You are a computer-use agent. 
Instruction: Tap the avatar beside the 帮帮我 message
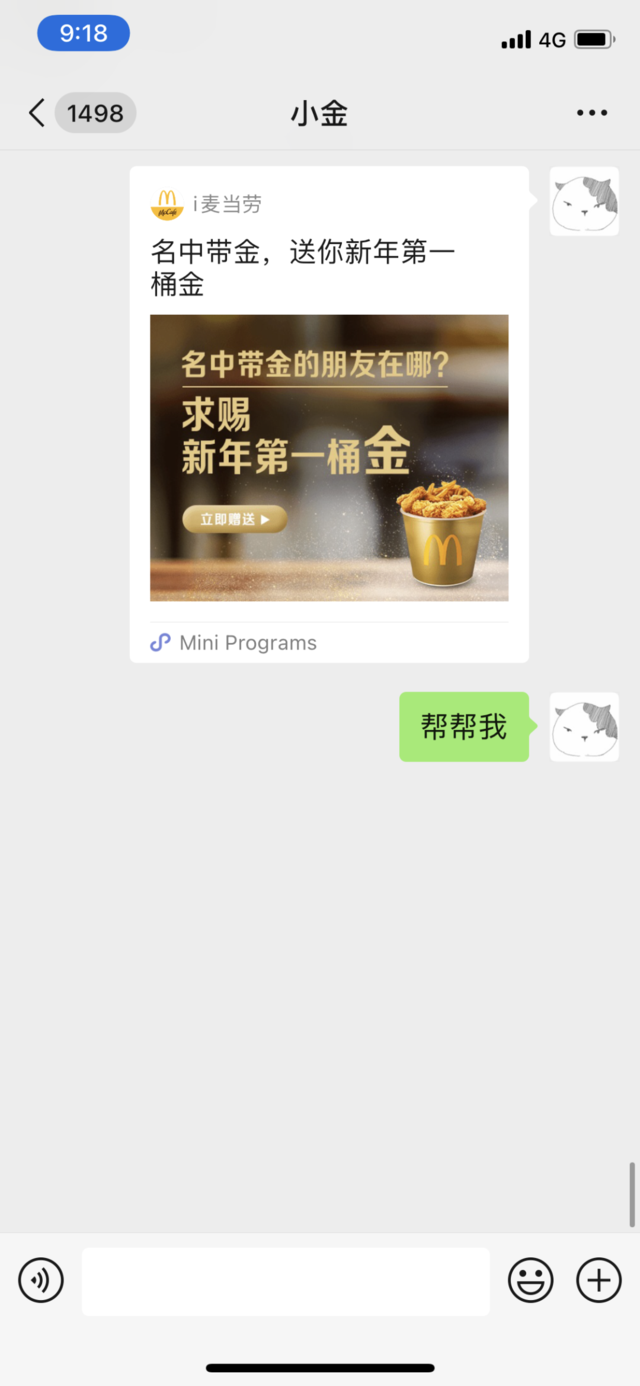(584, 727)
